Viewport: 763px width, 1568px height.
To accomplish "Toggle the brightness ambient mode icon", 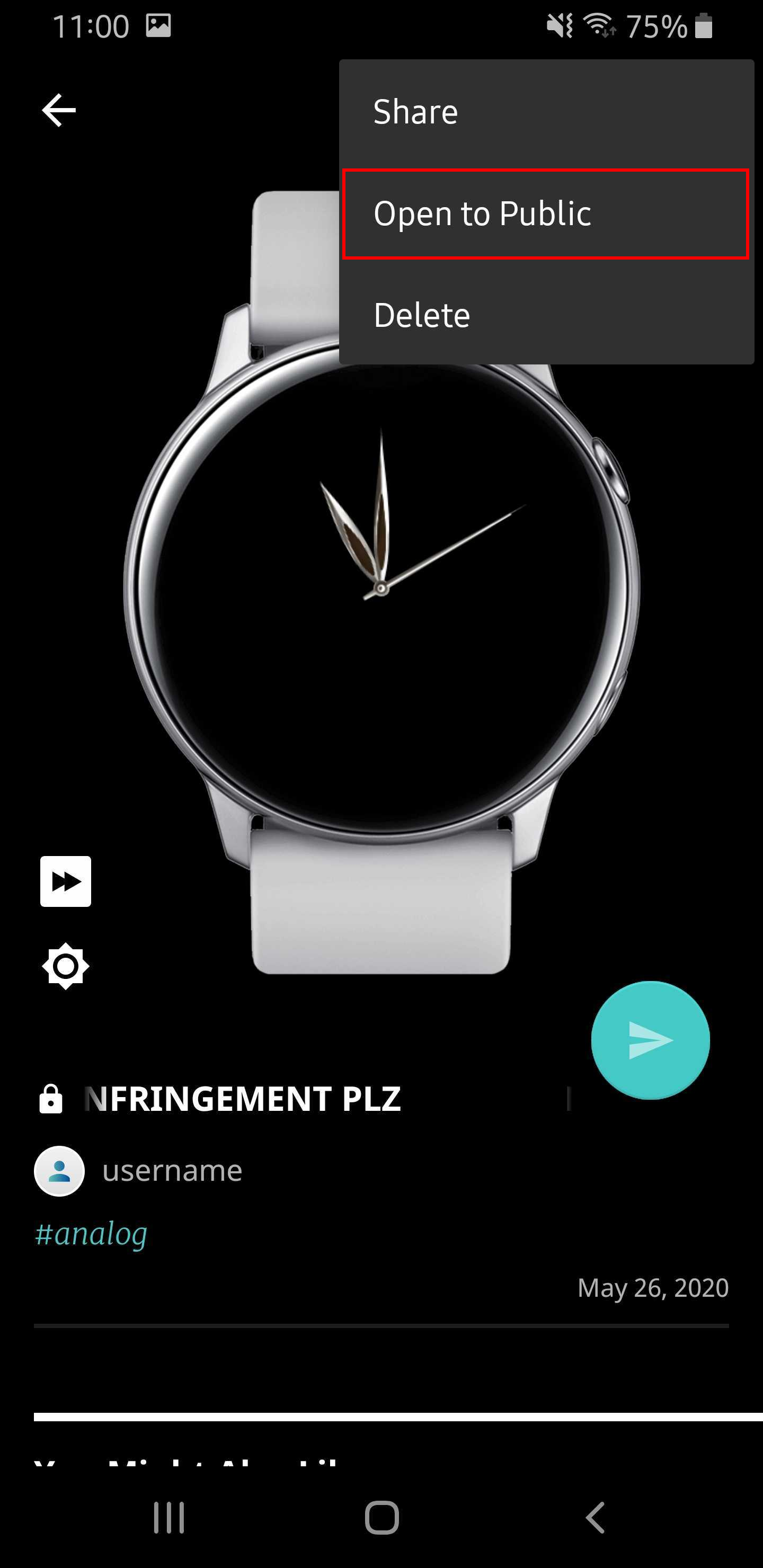I will (x=66, y=965).
